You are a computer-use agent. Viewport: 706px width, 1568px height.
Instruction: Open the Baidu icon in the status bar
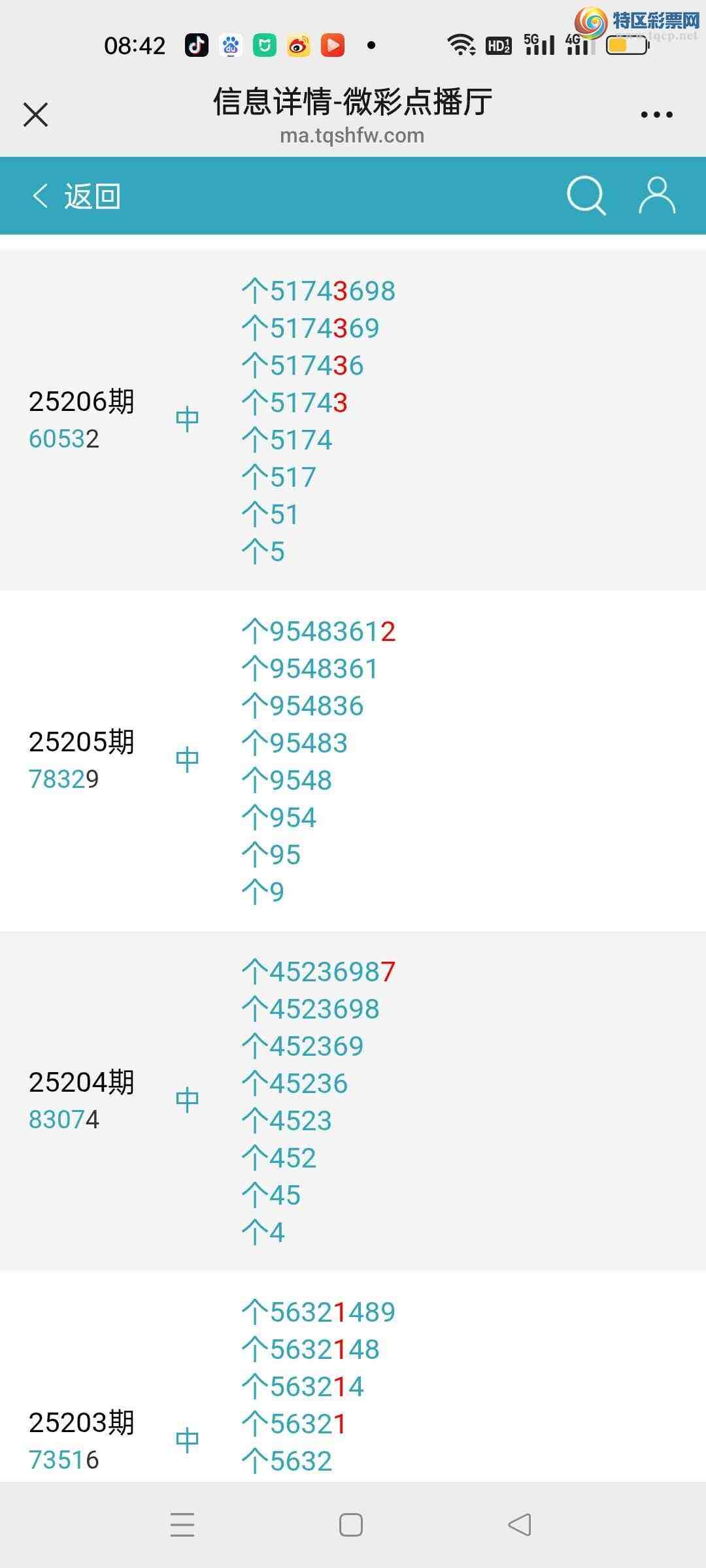(232, 45)
